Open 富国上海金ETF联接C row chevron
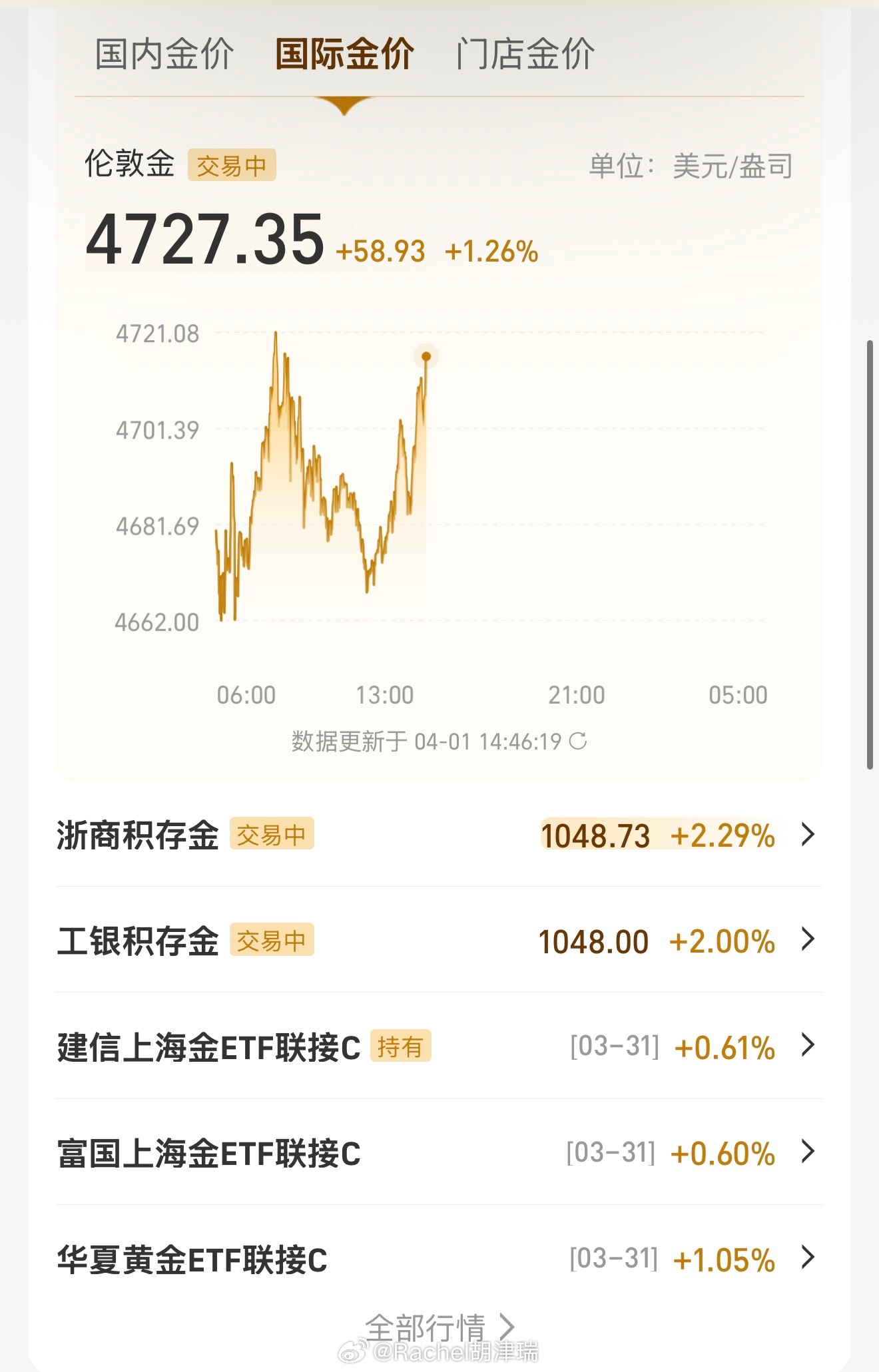The width and height of the screenshot is (879, 1372). [x=808, y=1154]
